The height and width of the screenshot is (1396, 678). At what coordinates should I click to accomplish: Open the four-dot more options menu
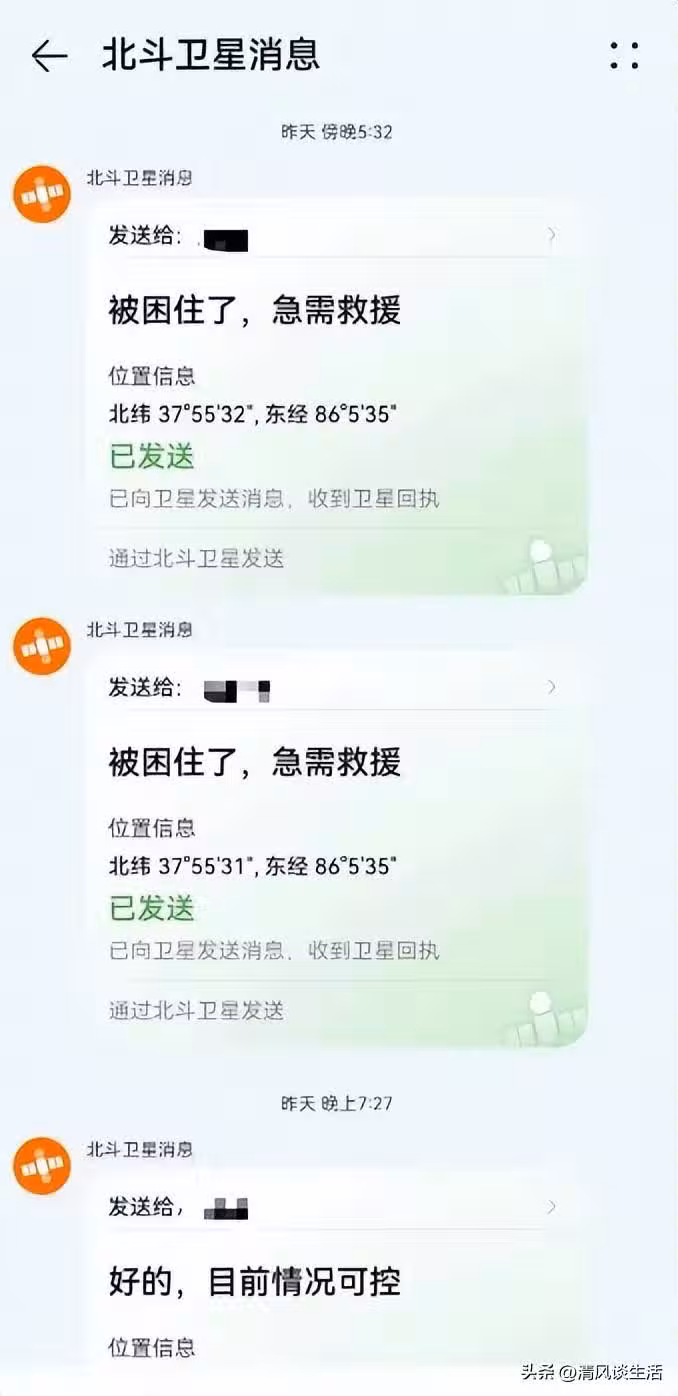[x=624, y=56]
